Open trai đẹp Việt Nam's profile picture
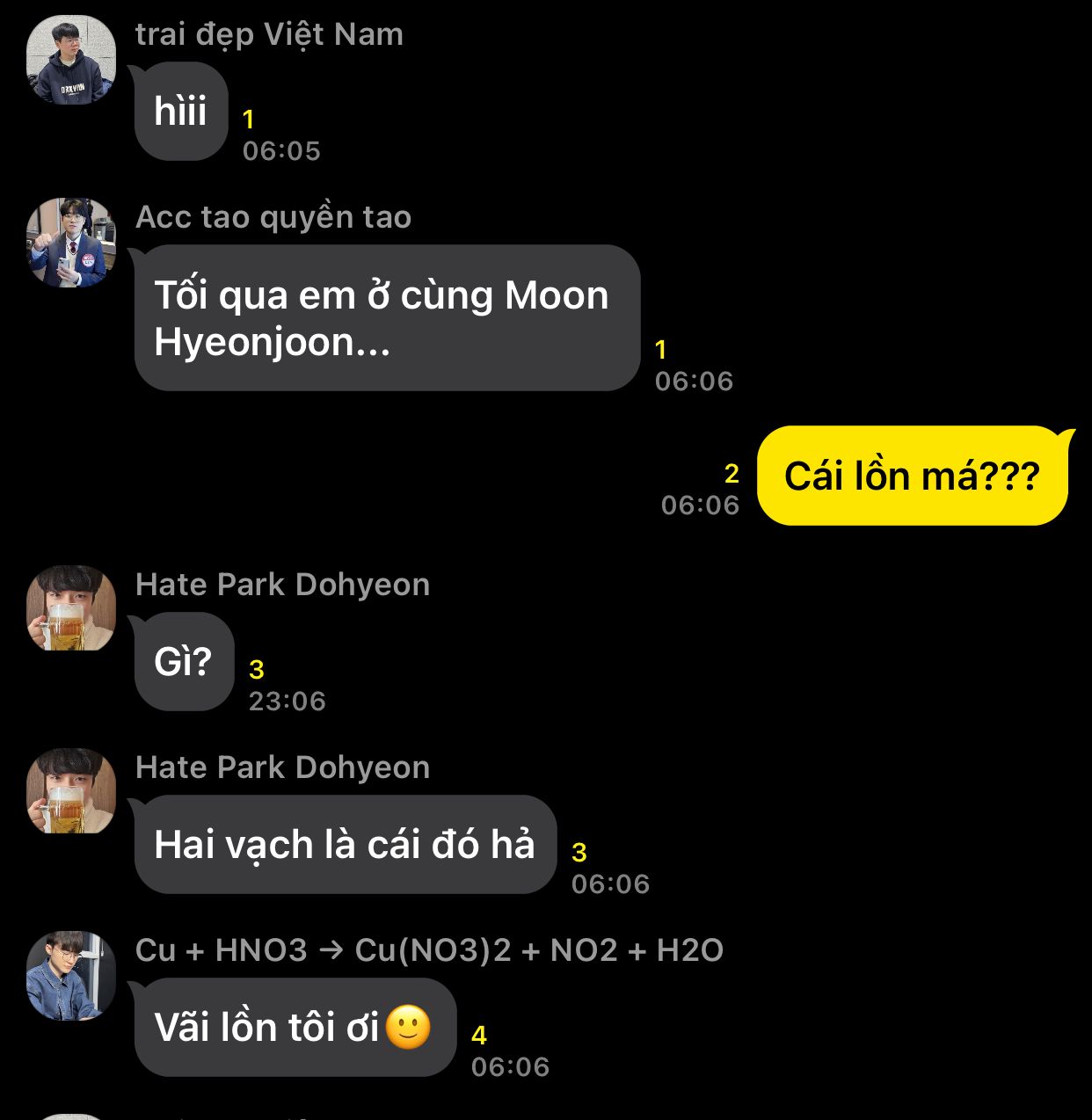The image size is (1092, 1120). click(x=71, y=60)
